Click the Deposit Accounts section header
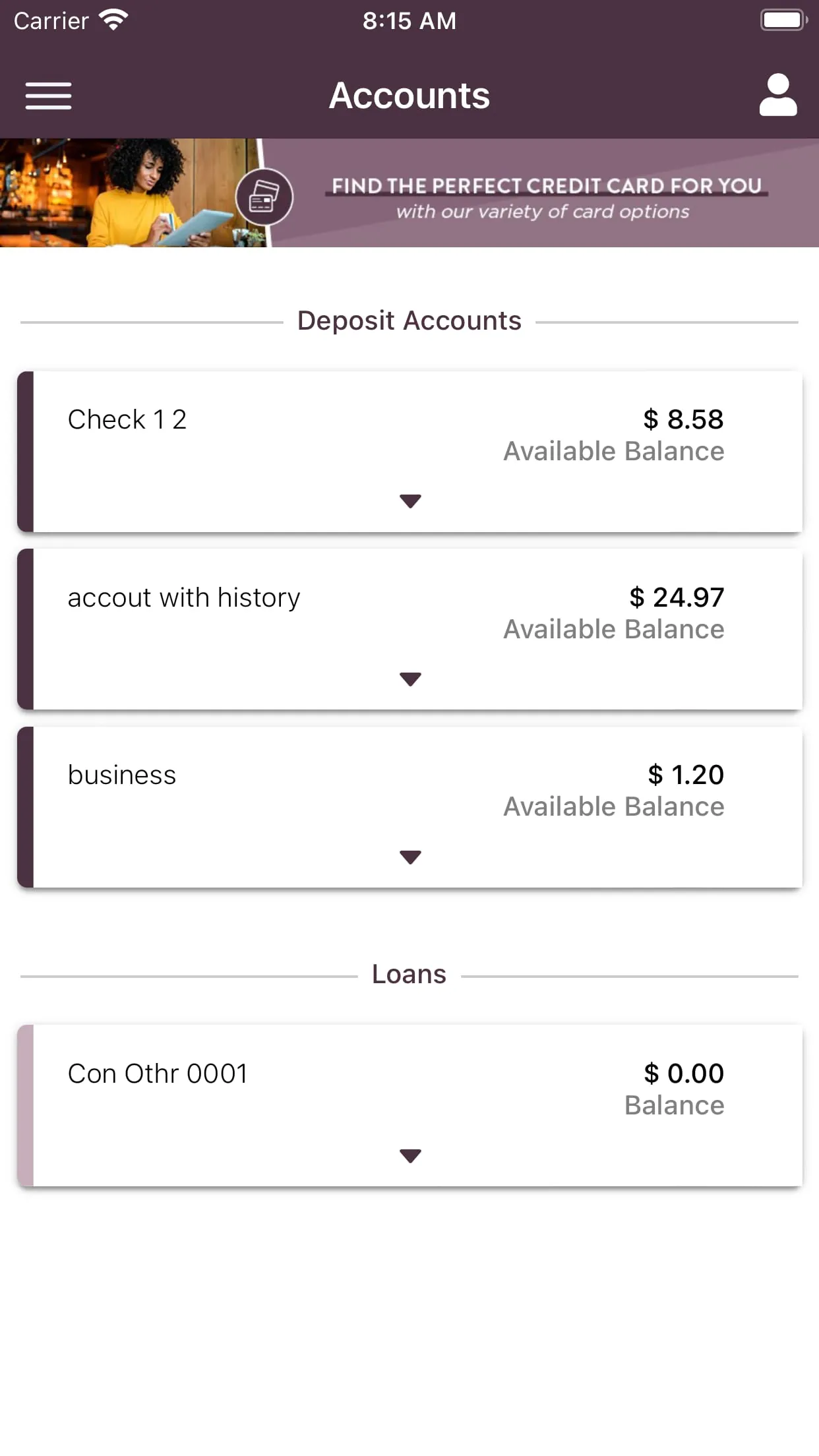 click(x=409, y=320)
